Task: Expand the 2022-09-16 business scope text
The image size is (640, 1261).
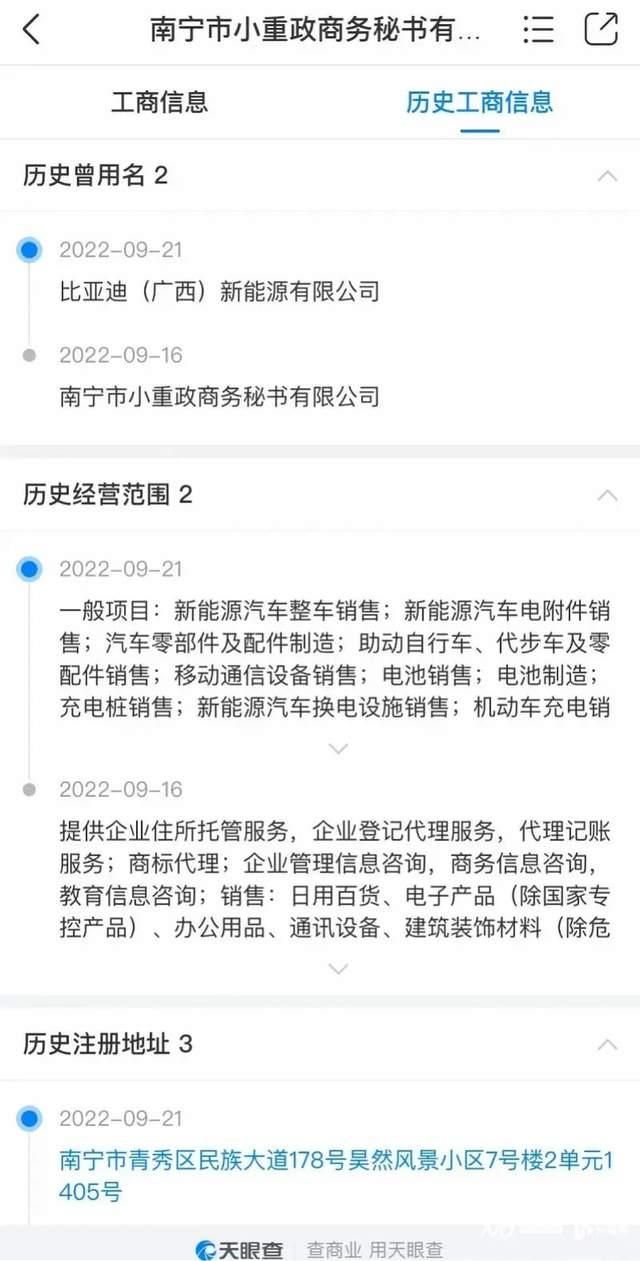Action: [x=339, y=968]
